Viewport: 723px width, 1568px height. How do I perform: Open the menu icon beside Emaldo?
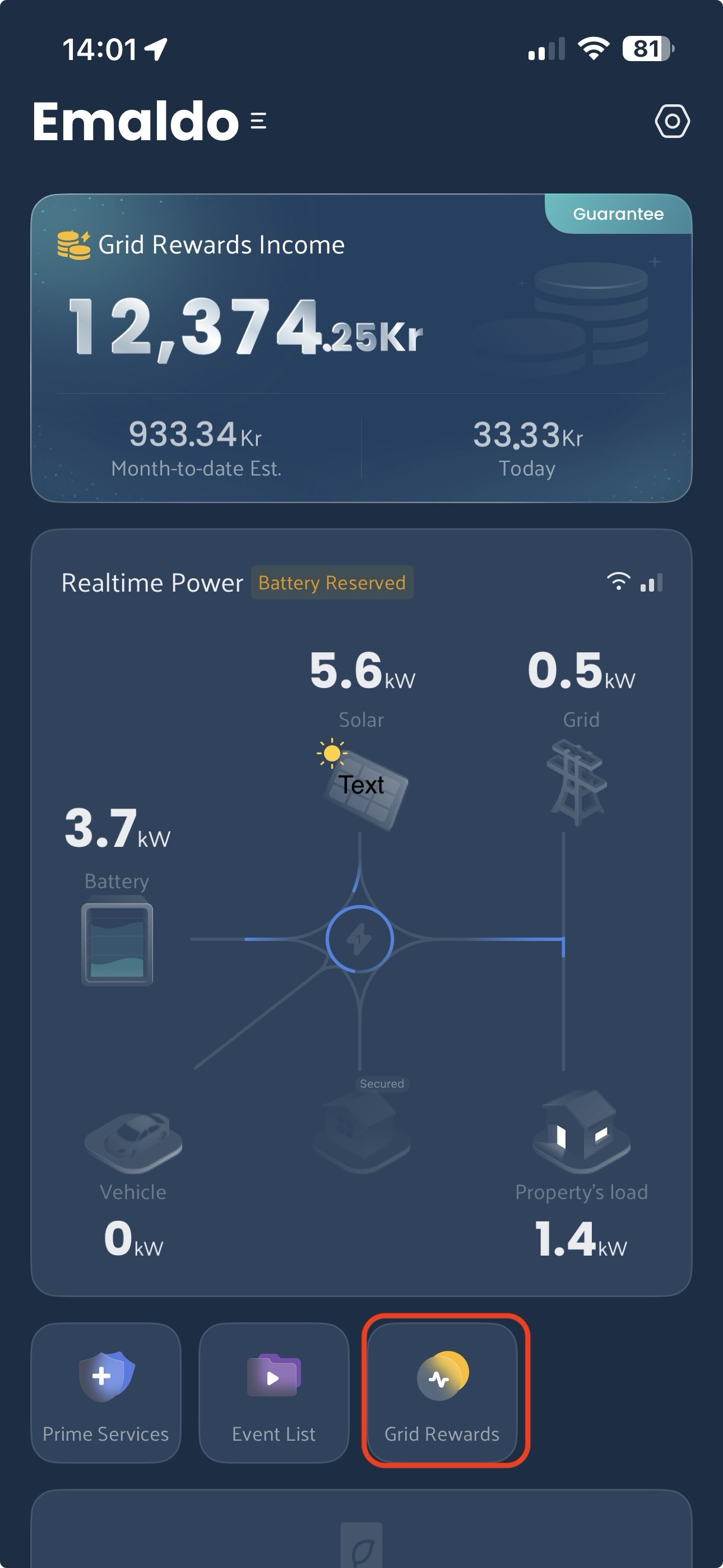[x=258, y=121]
